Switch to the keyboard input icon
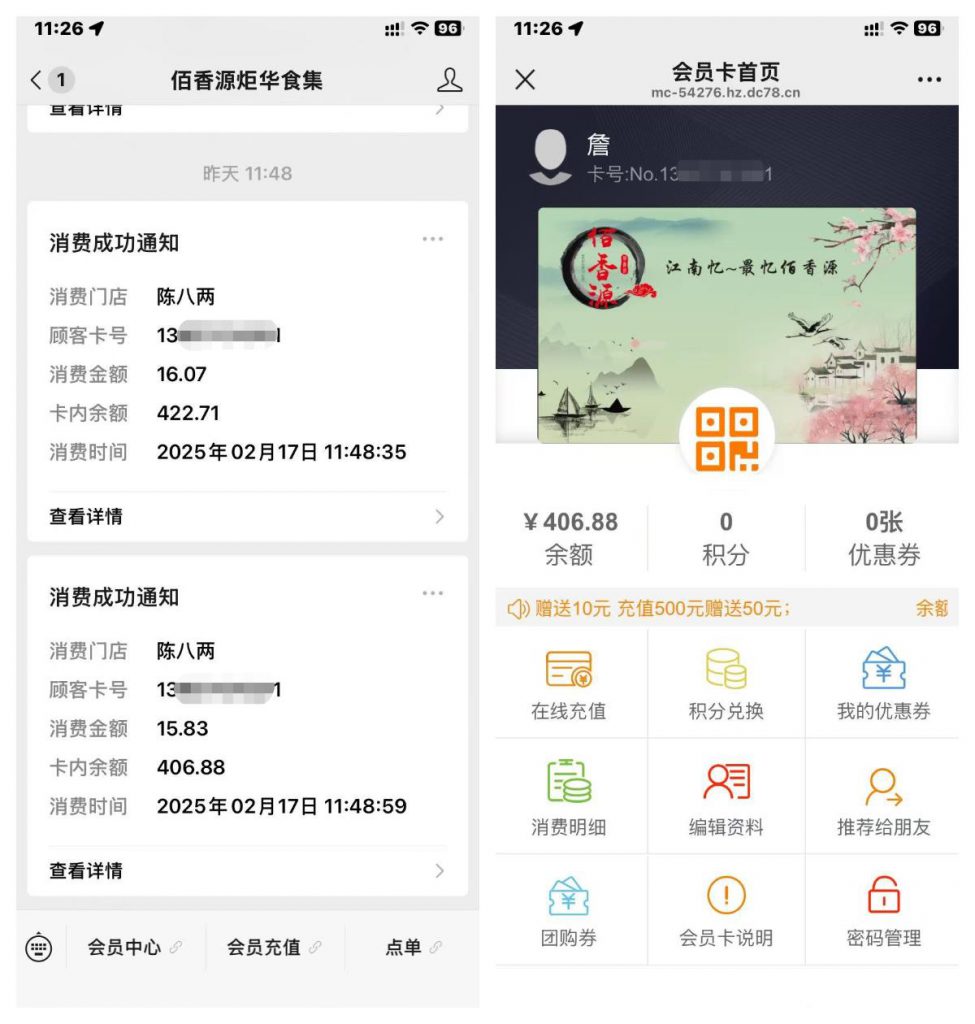 pyautogui.click(x=38, y=947)
